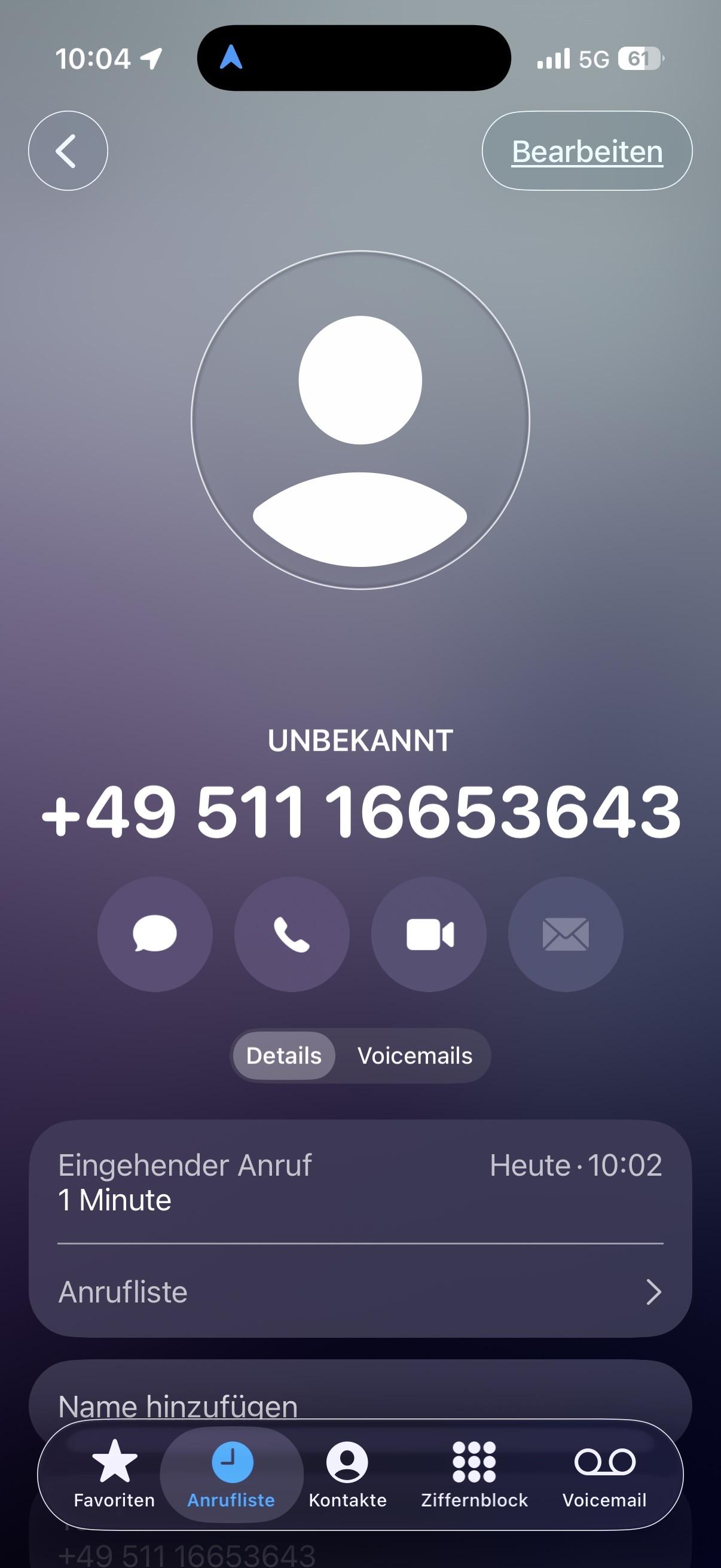Start a video call
721x1568 pixels.
pos(429,934)
